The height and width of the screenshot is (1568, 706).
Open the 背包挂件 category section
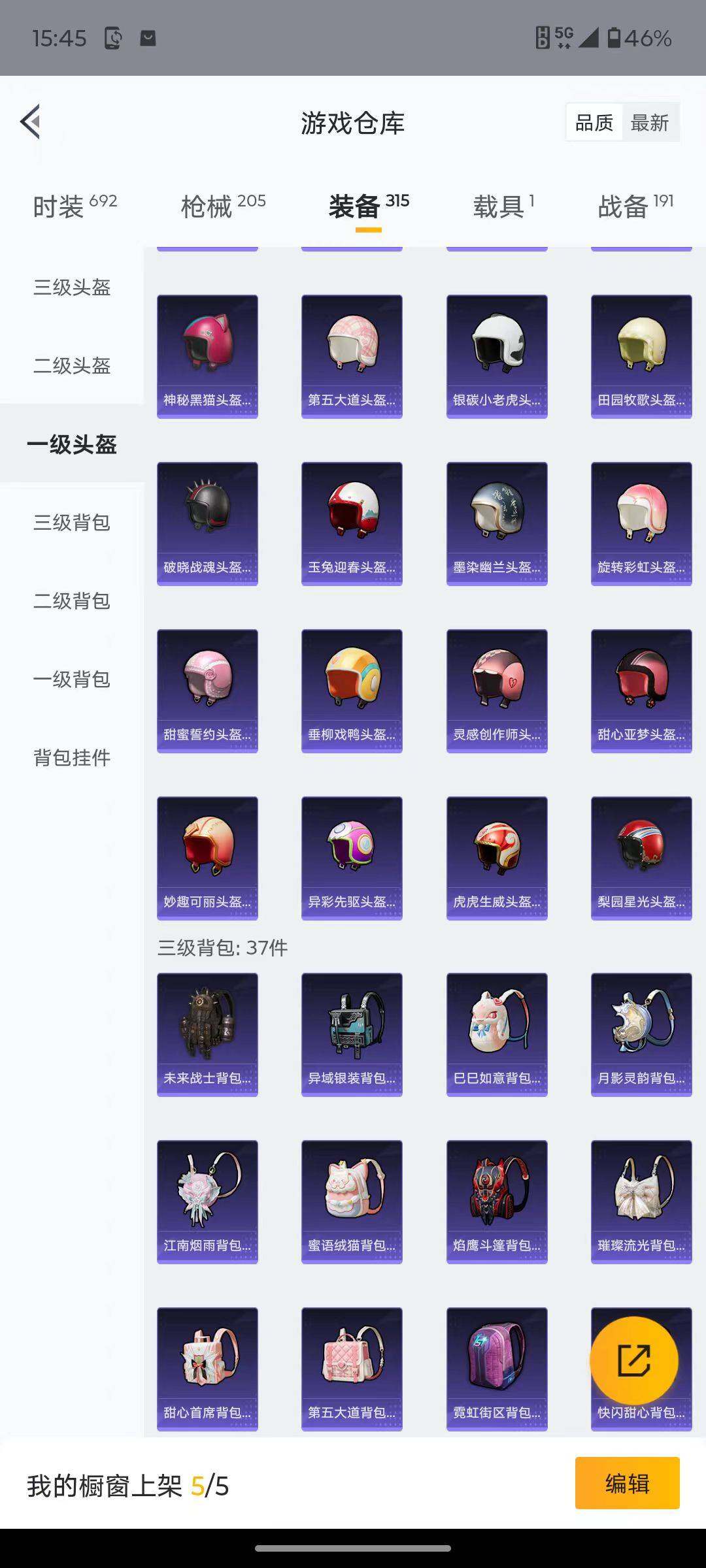click(72, 759)
